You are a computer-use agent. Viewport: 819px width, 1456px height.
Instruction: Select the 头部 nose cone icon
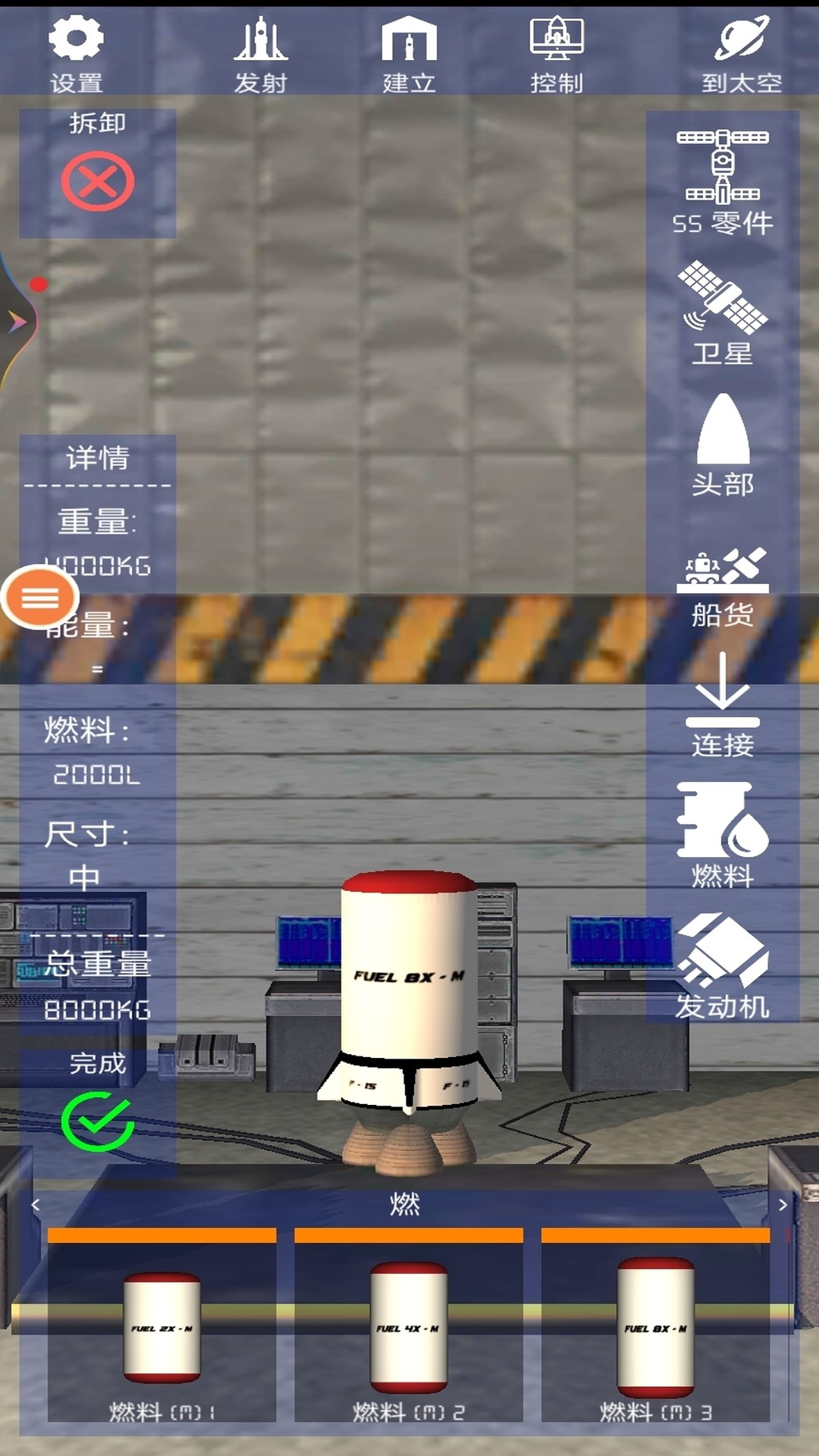(x=723, y=432)
